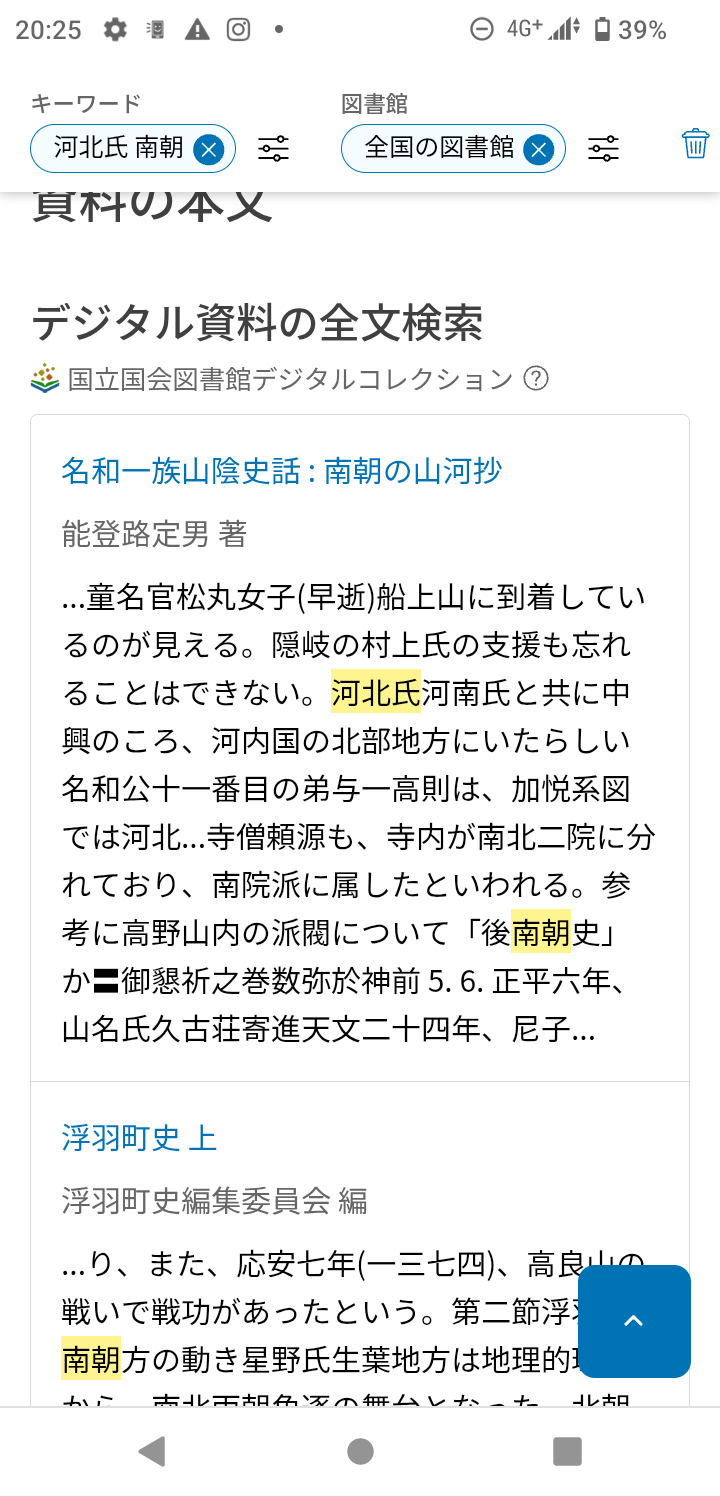This screenshot has width=720, height=1496.
Task: Clear the 全国の図書館 library chip
Action: (x=538, y=149)
